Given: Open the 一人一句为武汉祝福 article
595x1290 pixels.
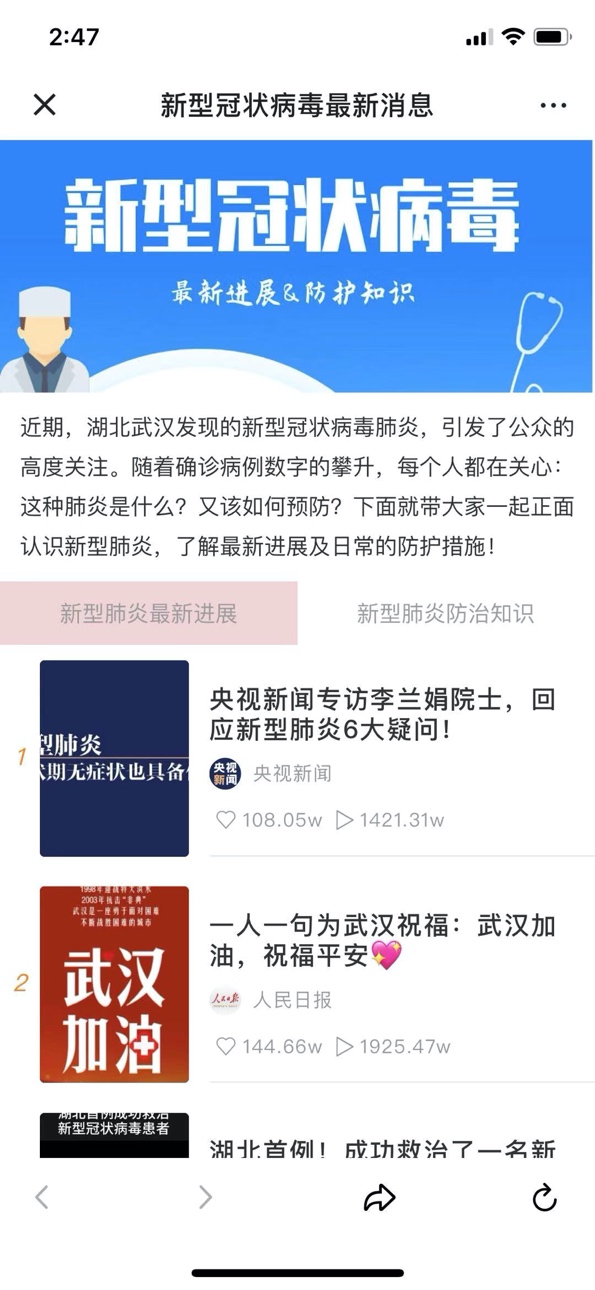Looking at the screenshot, I should click(x=382, y=941).
